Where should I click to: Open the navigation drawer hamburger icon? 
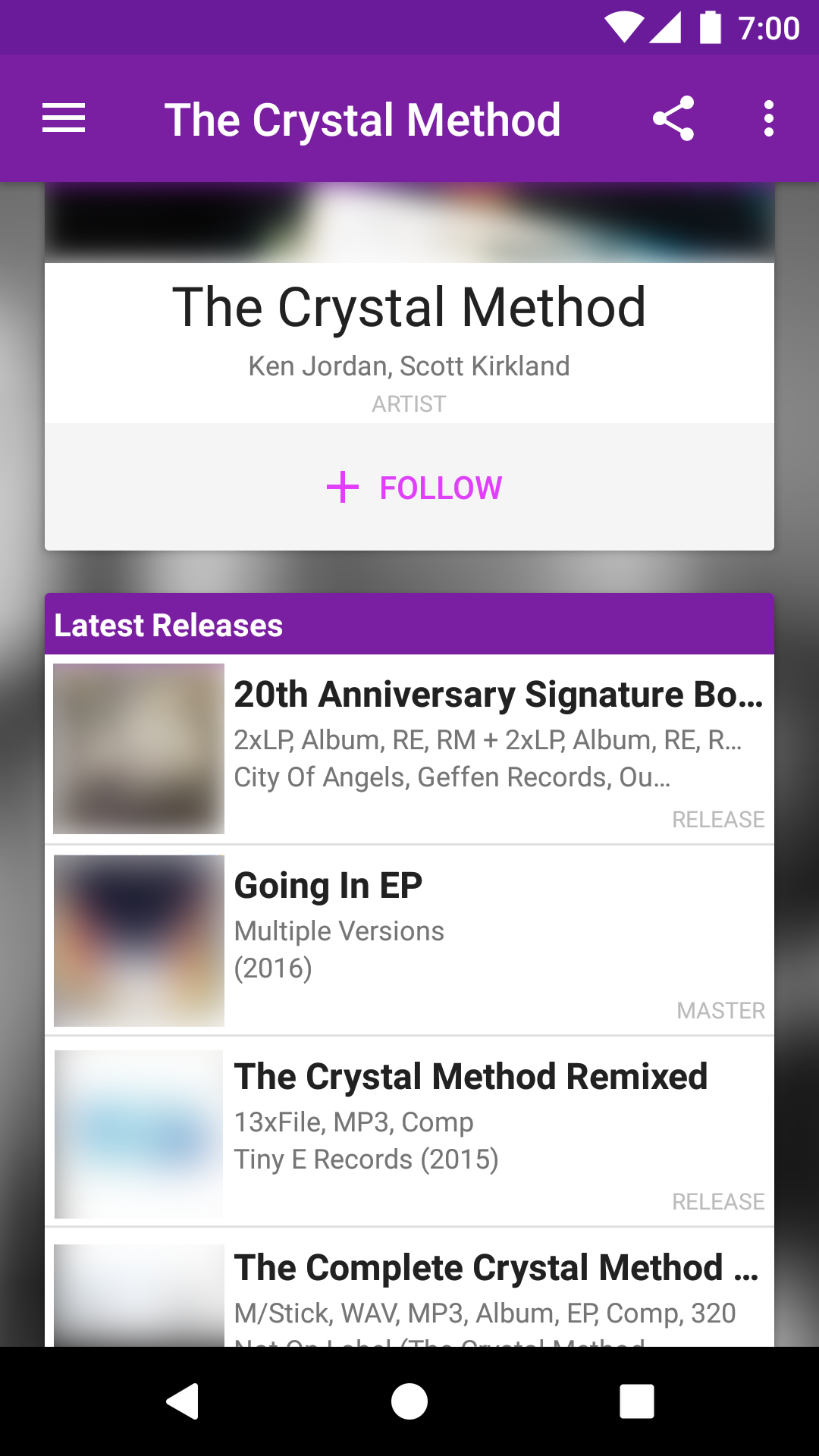[x=64, y=118]
